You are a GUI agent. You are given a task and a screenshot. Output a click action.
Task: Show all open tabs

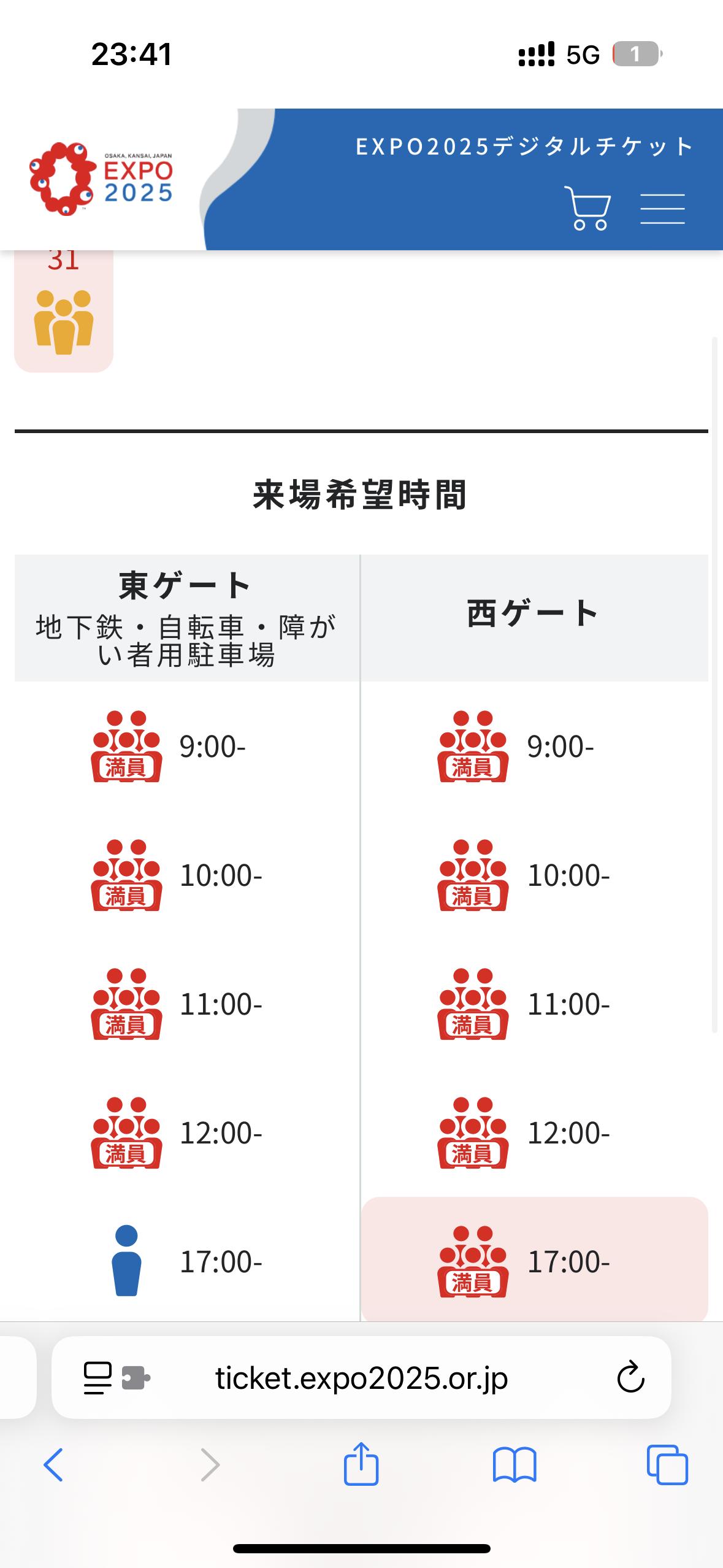667,1465
